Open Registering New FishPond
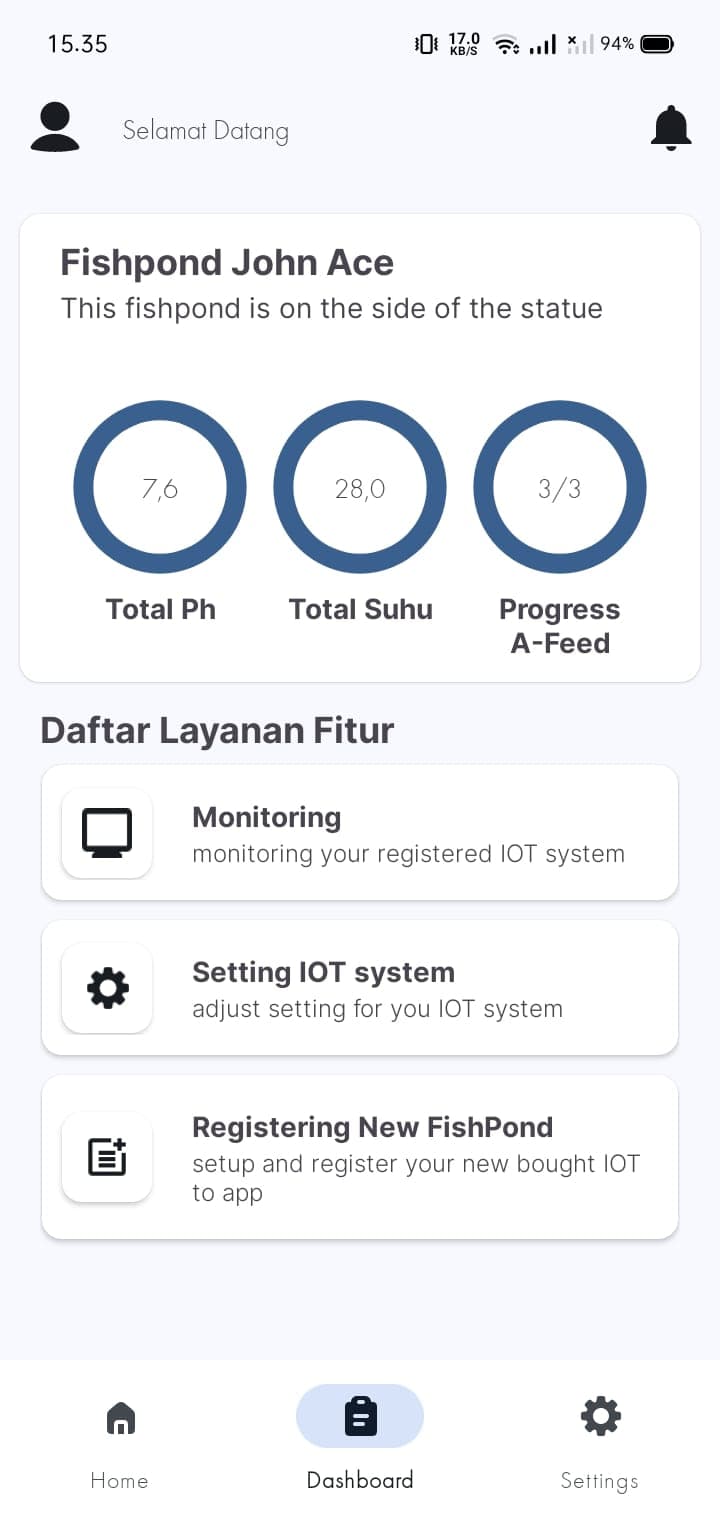 tap(360, 1157)
